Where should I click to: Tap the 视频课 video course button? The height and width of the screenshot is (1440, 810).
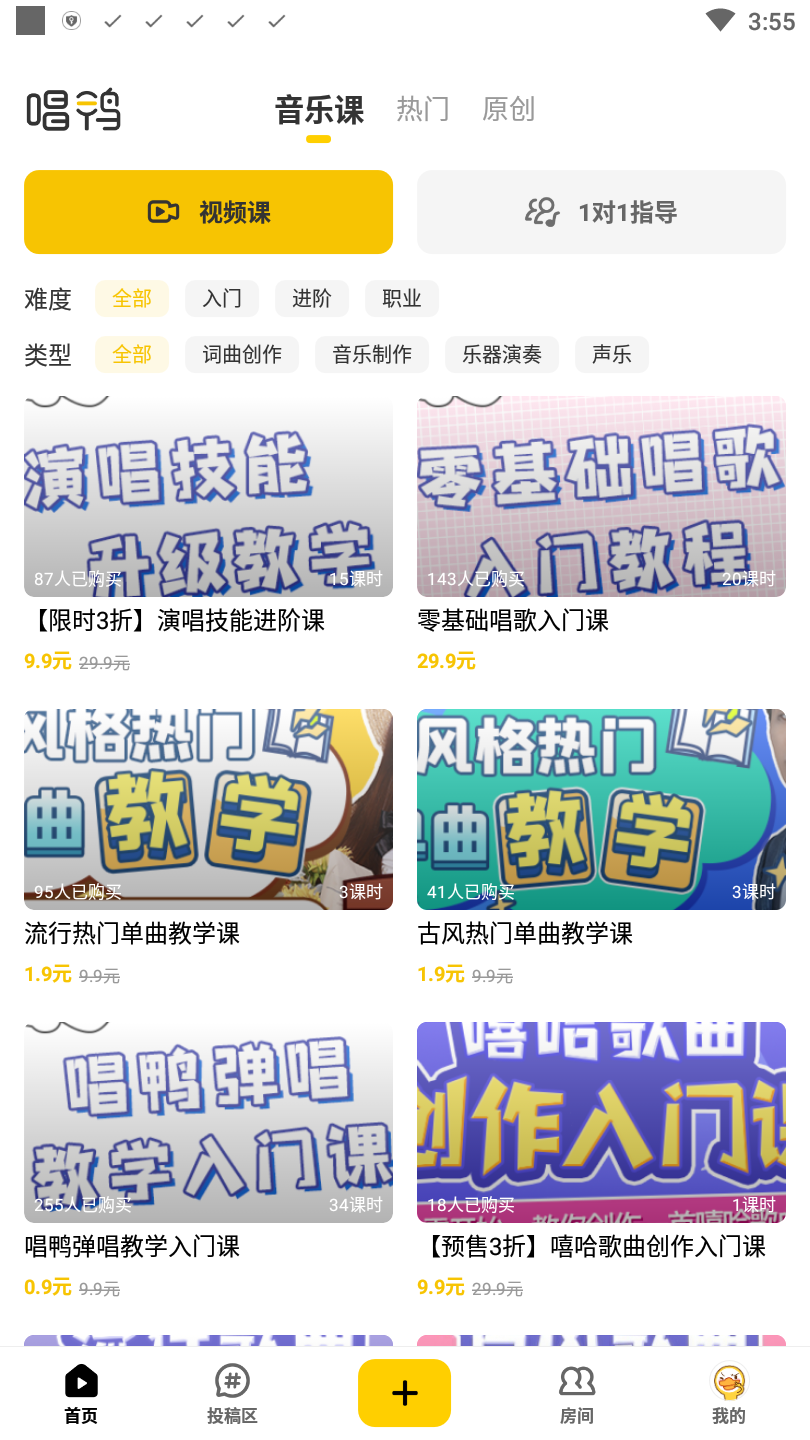point(208,212)
